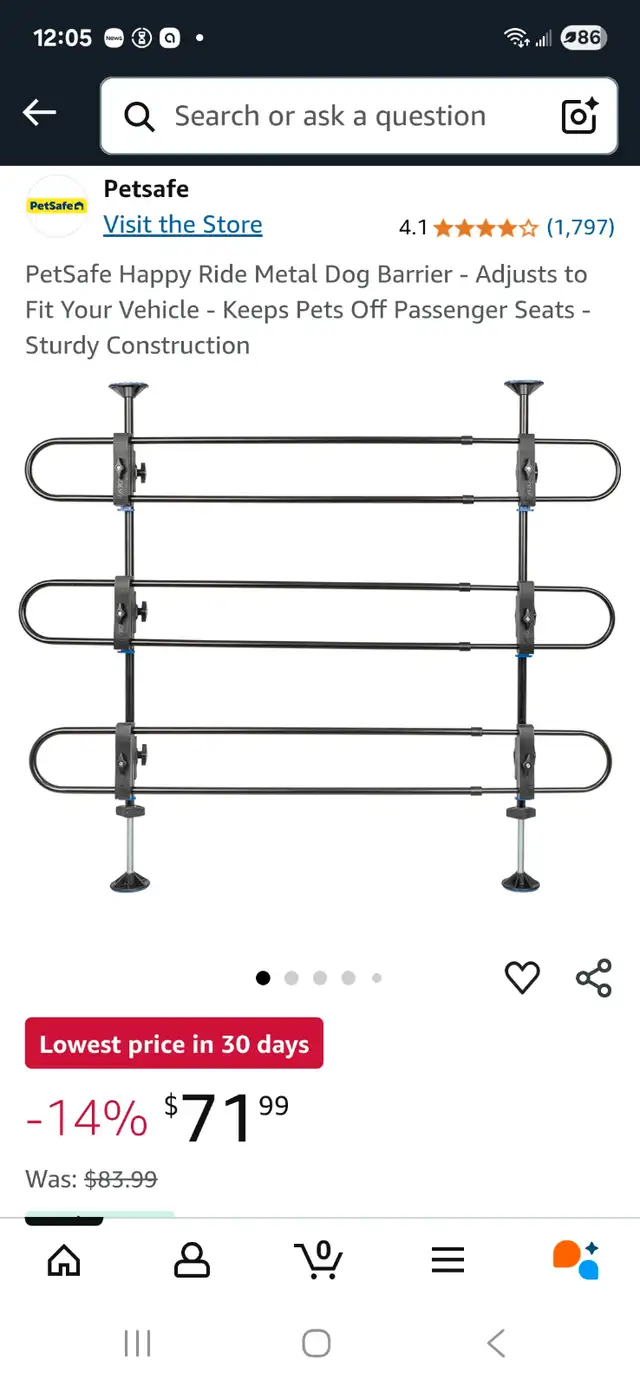Go to the Amazon Home tab
The width and height of the screenshot is (640, 1388).
pos(64,1260)
